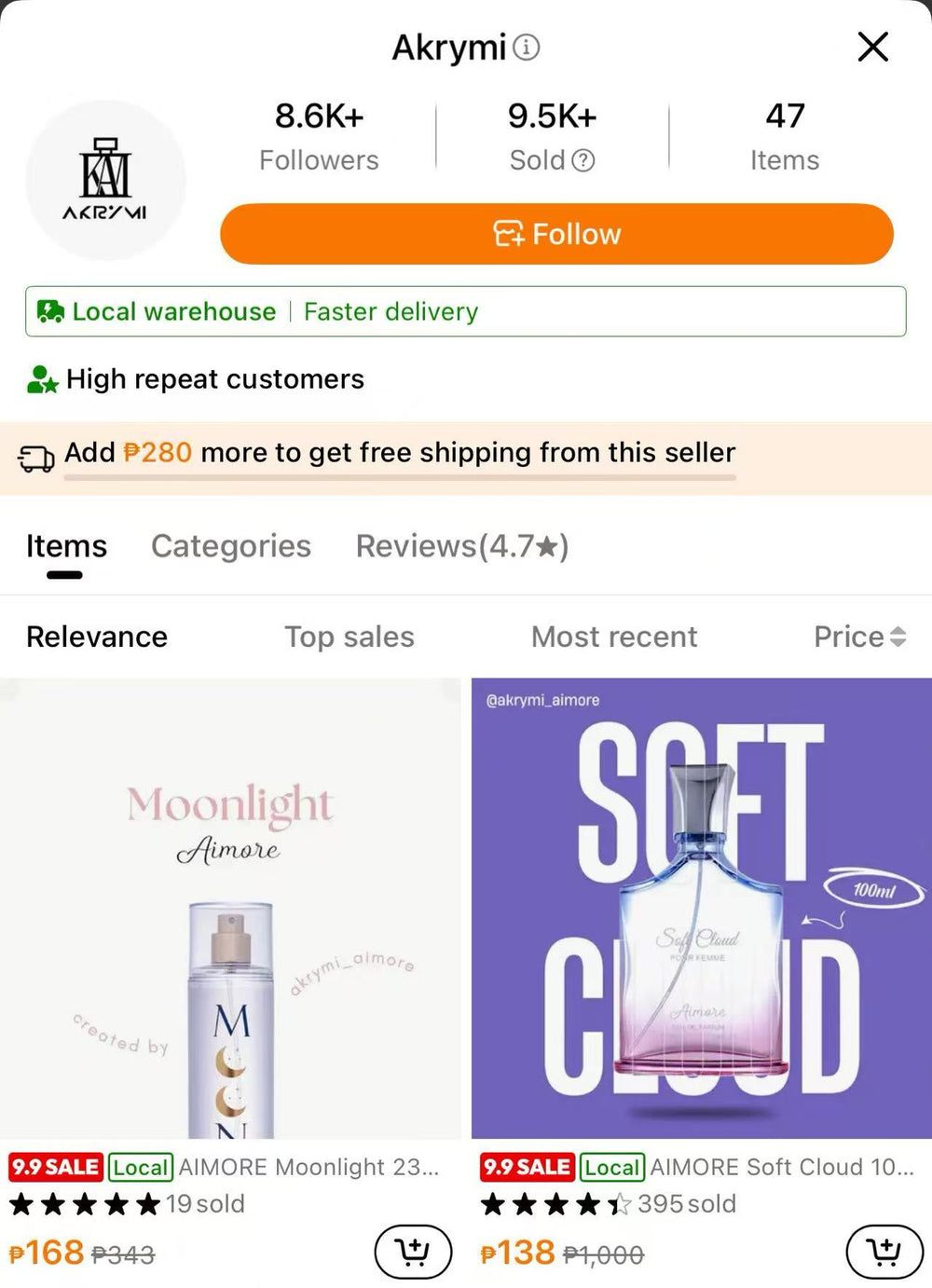Show the Sold count help icon

583,161
